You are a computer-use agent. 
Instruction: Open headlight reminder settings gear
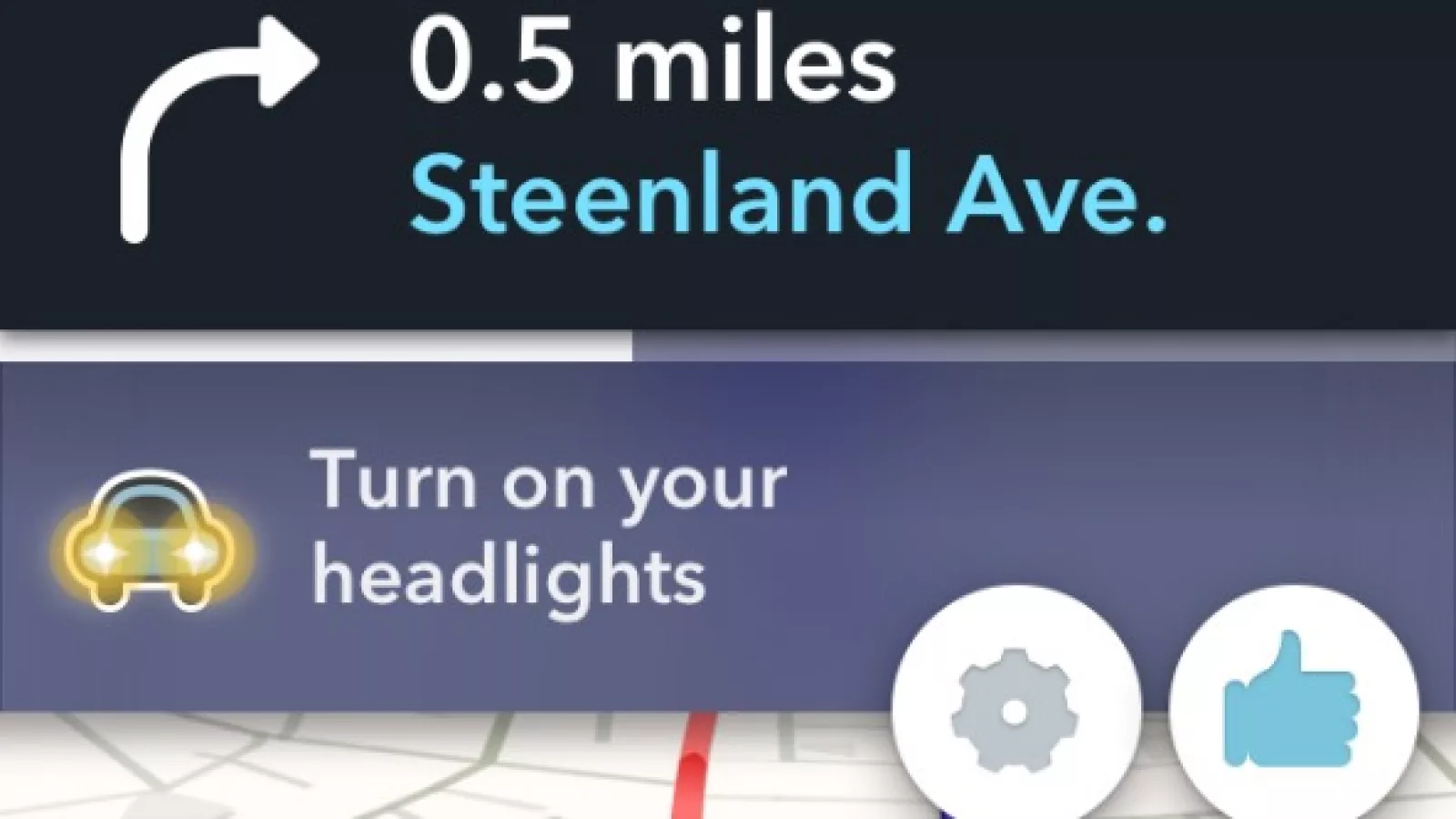tap(1015, 710)
